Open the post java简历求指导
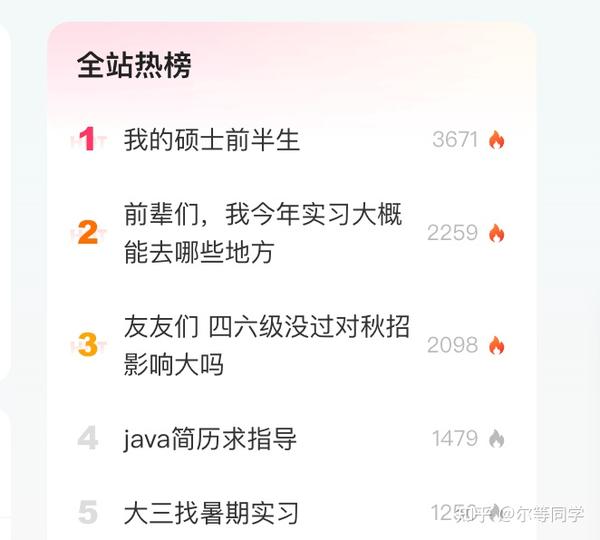600x540 pixels. pyautogui.click(x=210, y=439)
